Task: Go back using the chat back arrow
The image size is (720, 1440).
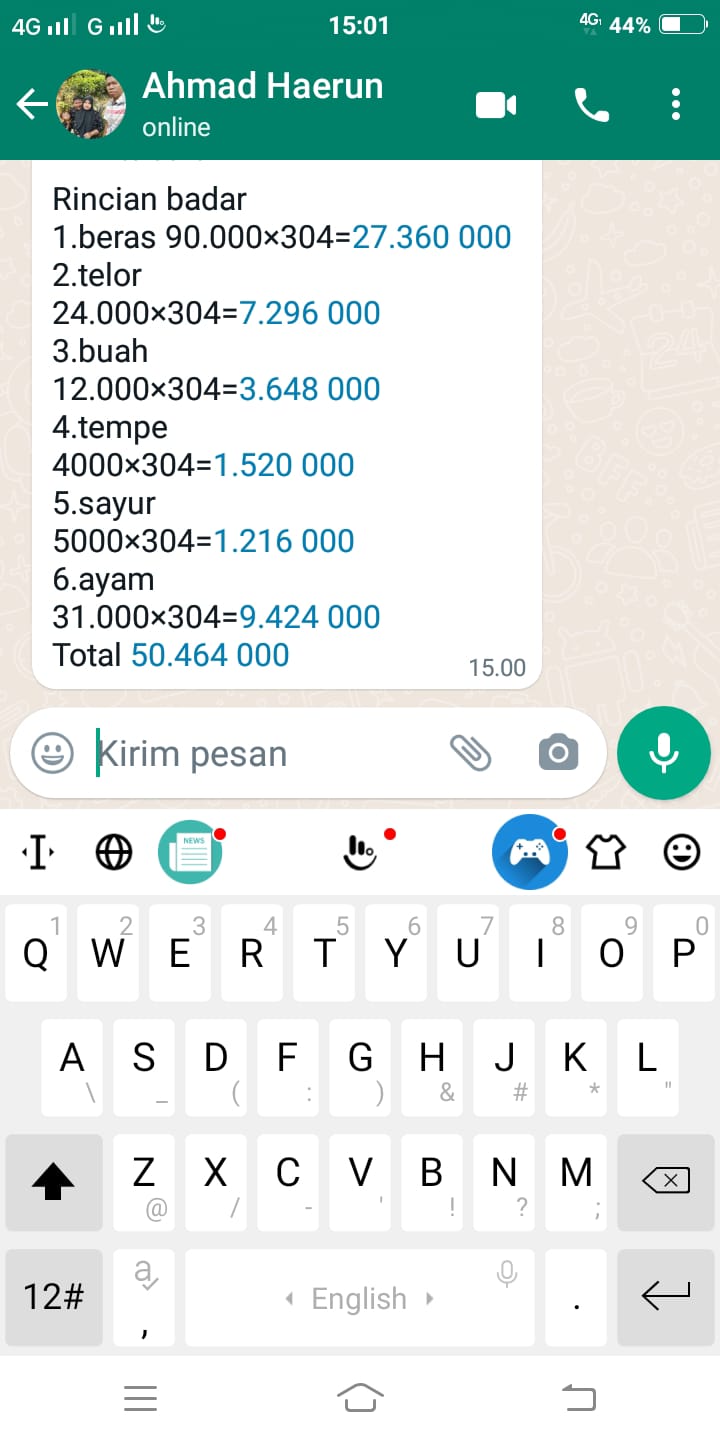Action: click(x=30, y=104)
